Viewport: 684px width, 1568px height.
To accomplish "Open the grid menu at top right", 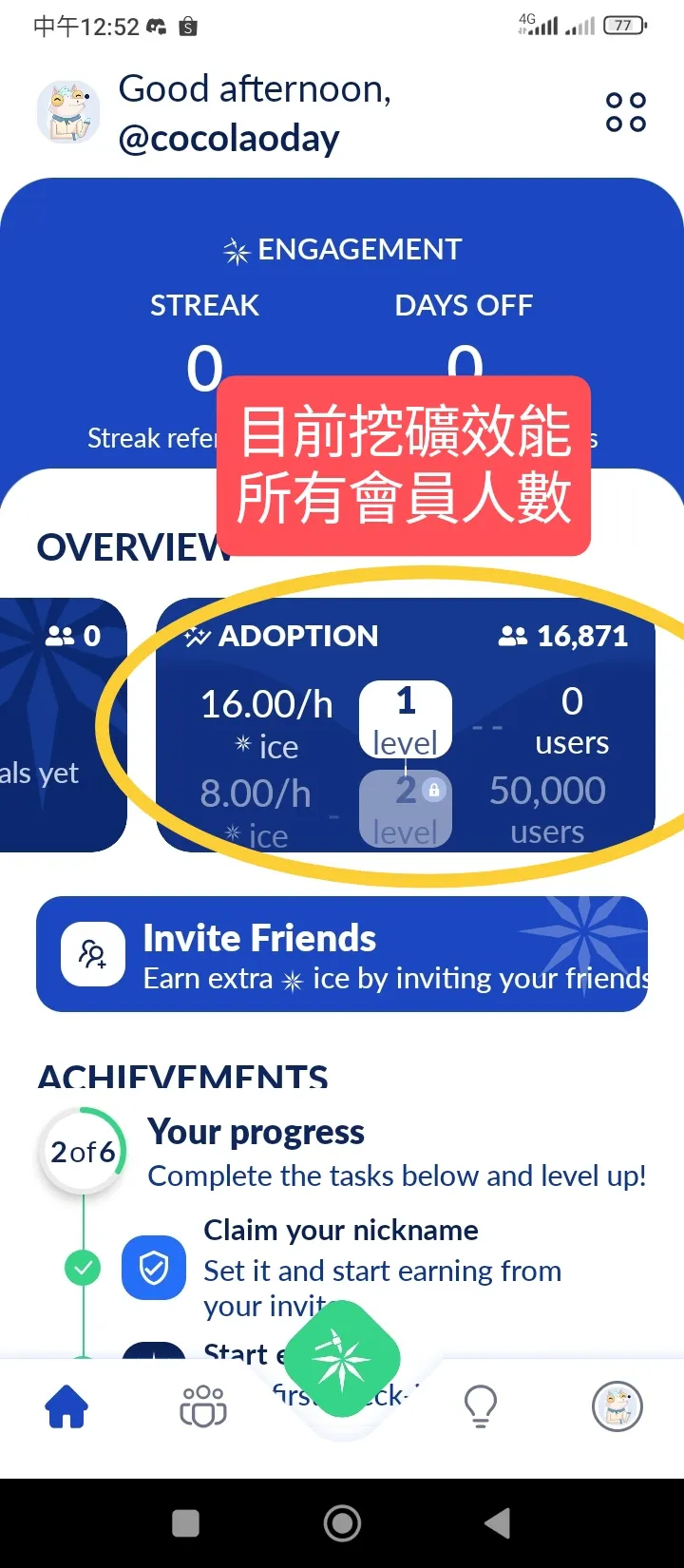I will tap(625, 111).
